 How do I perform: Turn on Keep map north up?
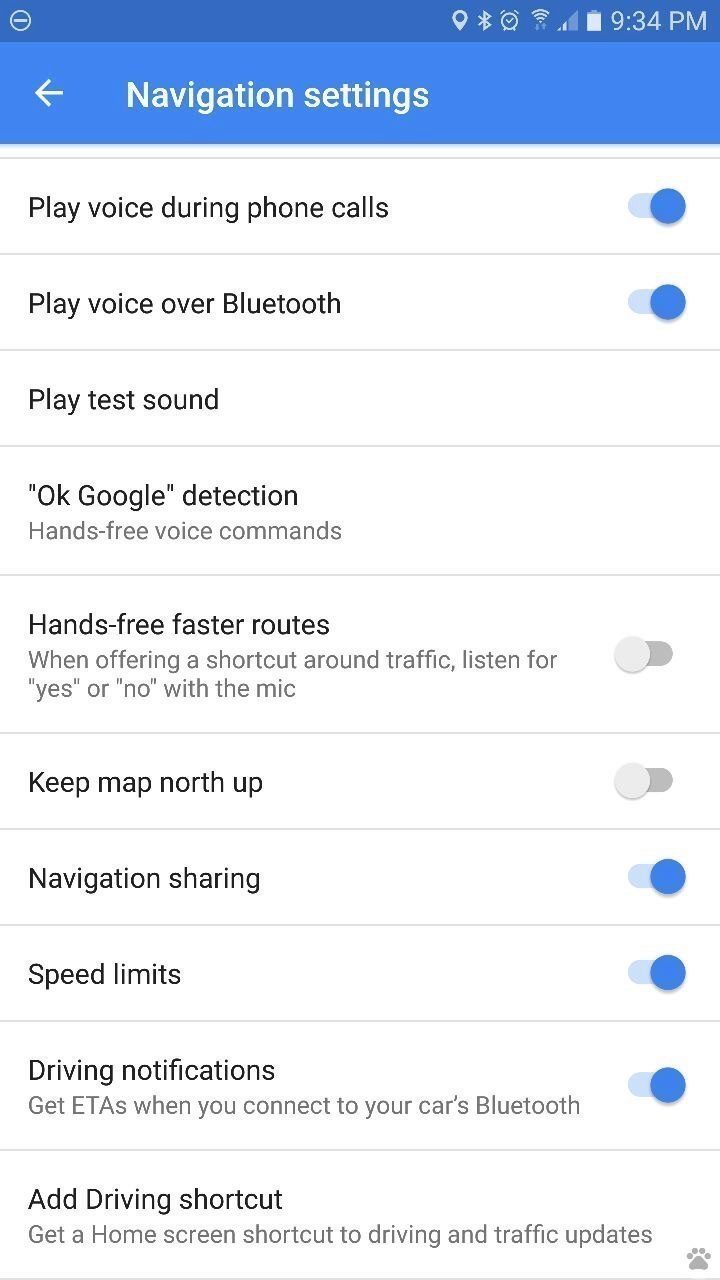pyautogui.click(x=644, y=781)
